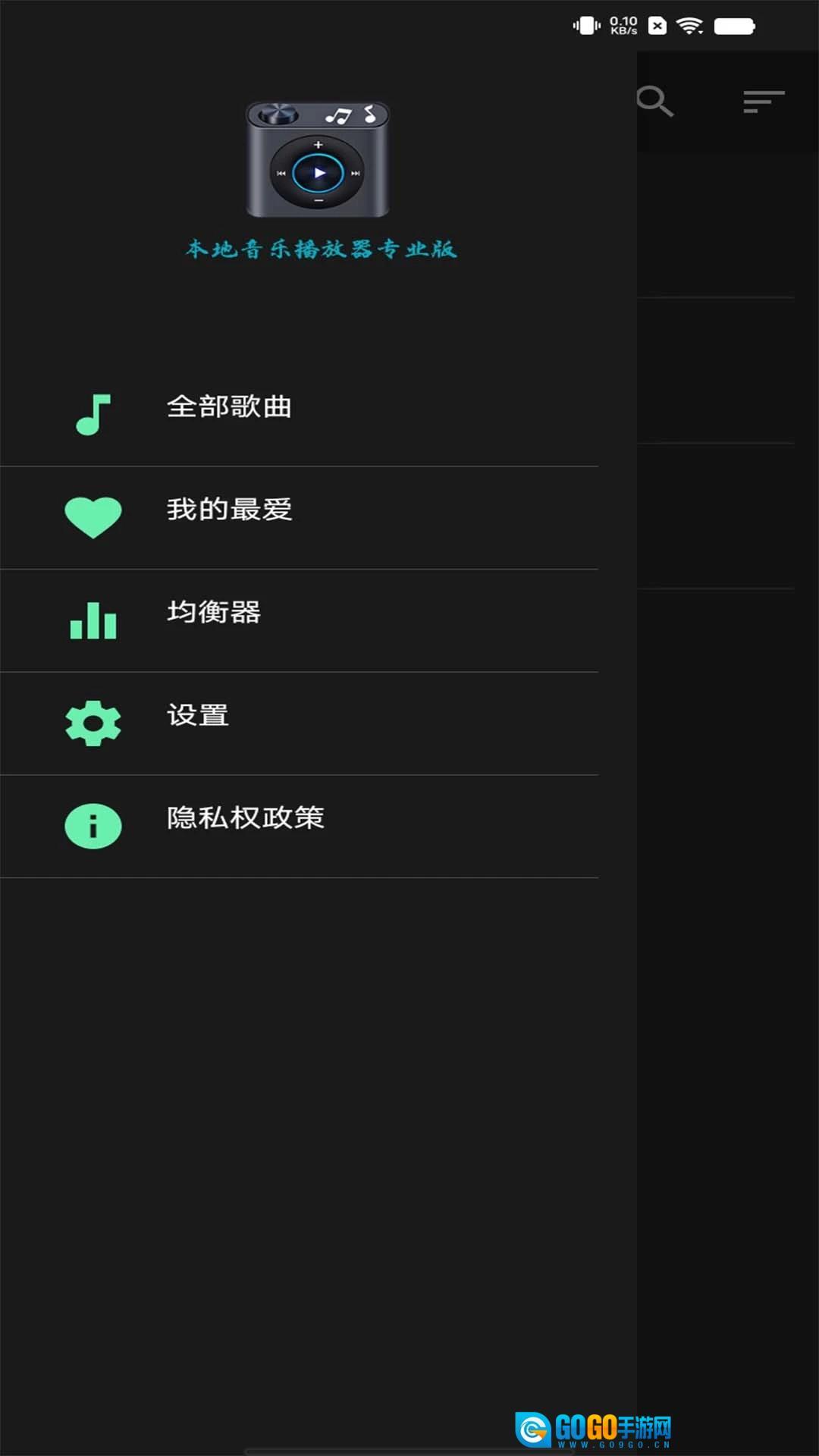The image size is (819, 1456).
Task: Open the sort options icon
Action: click(763, 102)
